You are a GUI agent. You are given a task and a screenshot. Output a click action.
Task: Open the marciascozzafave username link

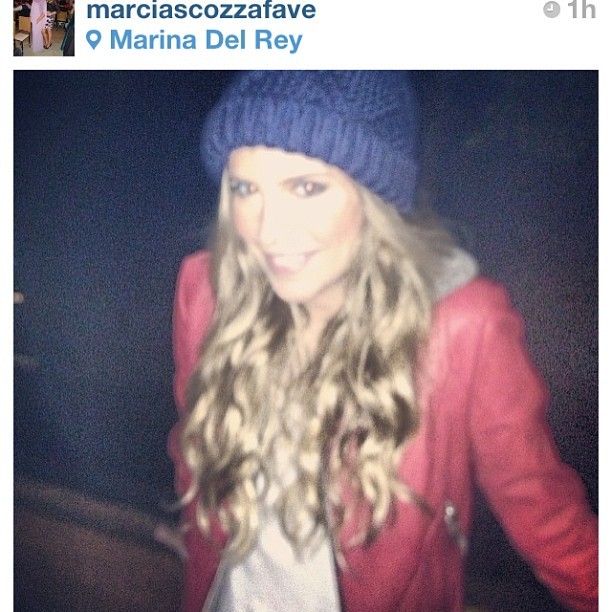pos(201,10)
